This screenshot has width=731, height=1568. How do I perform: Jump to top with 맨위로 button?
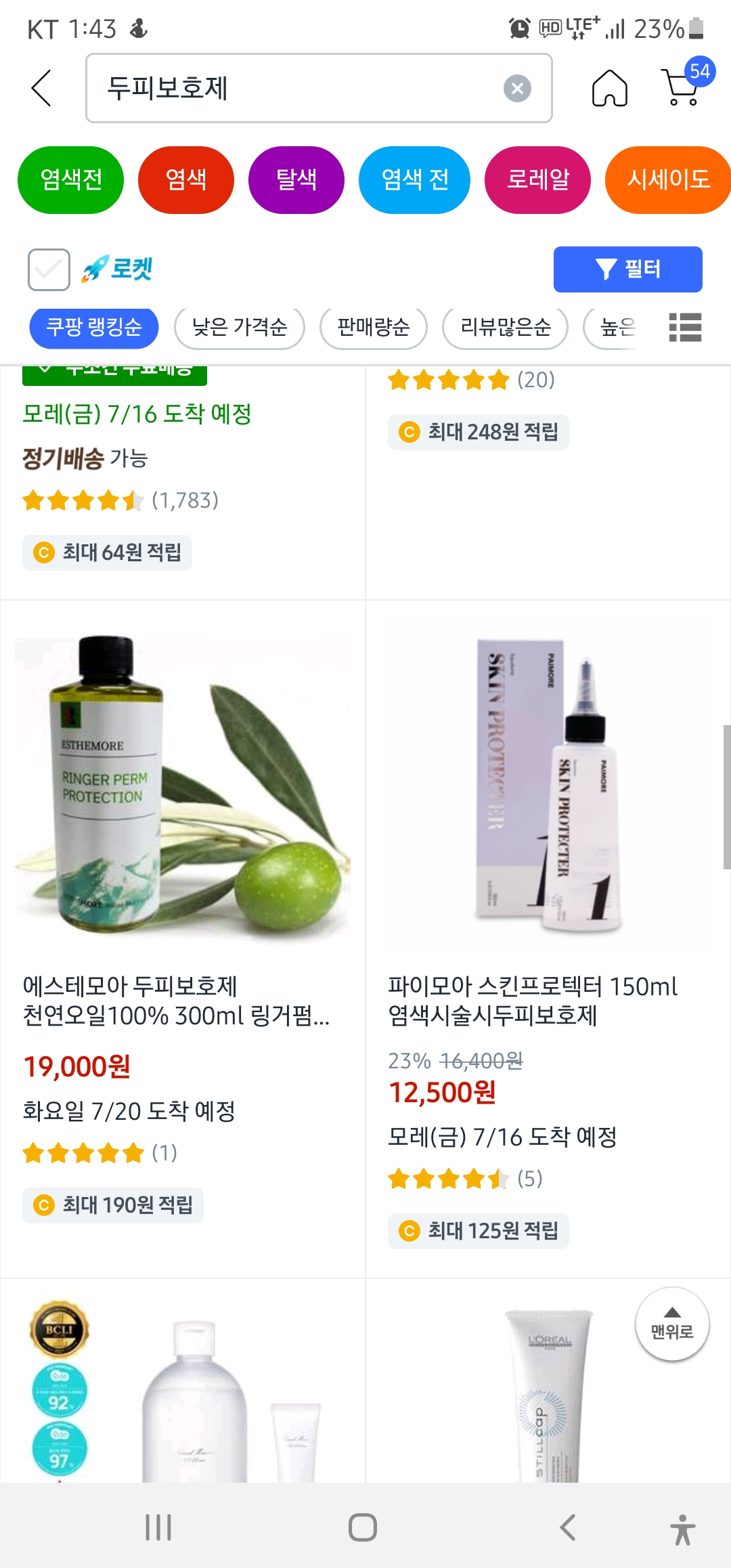point(672,1324)
